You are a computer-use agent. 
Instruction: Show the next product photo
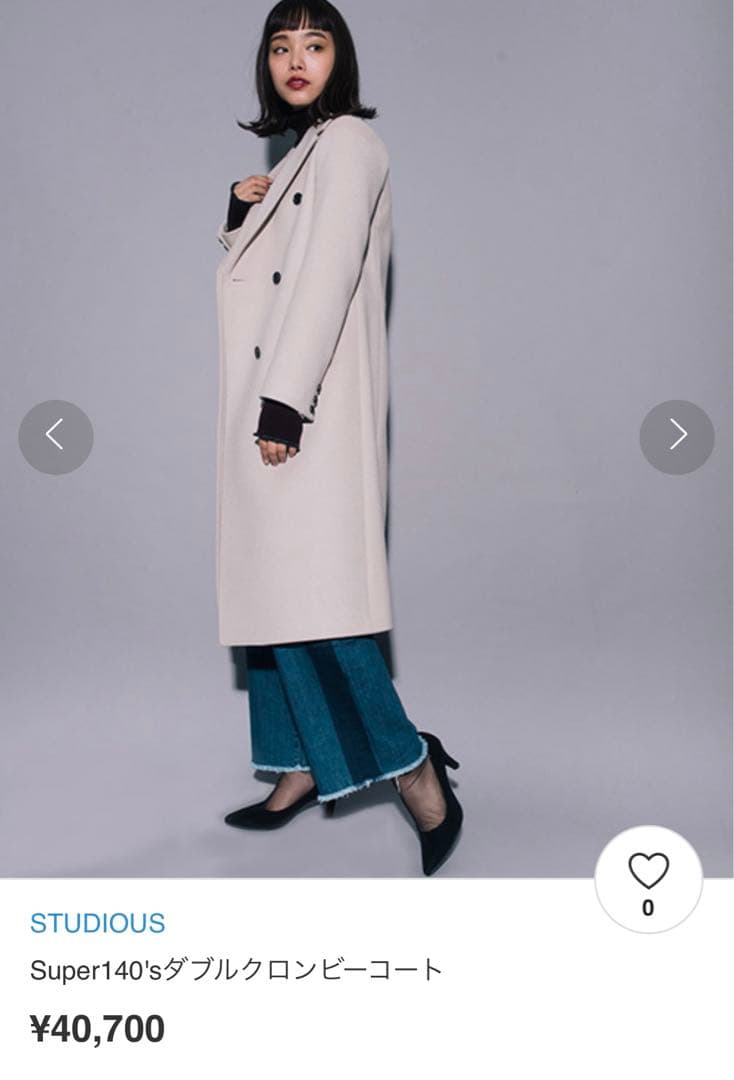click(677, 437)
